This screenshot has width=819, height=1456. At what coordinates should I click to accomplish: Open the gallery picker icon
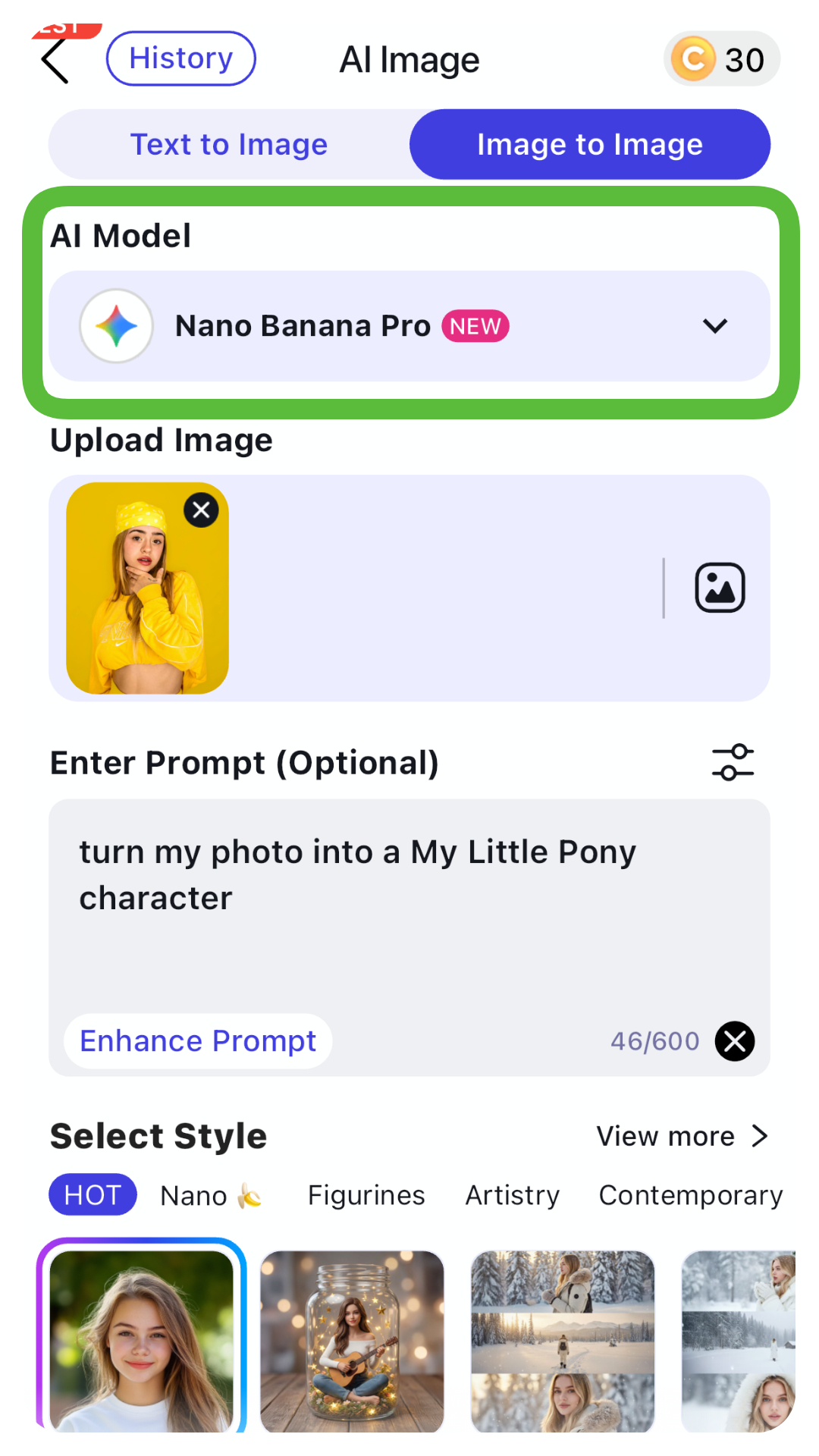click(720, 588)
